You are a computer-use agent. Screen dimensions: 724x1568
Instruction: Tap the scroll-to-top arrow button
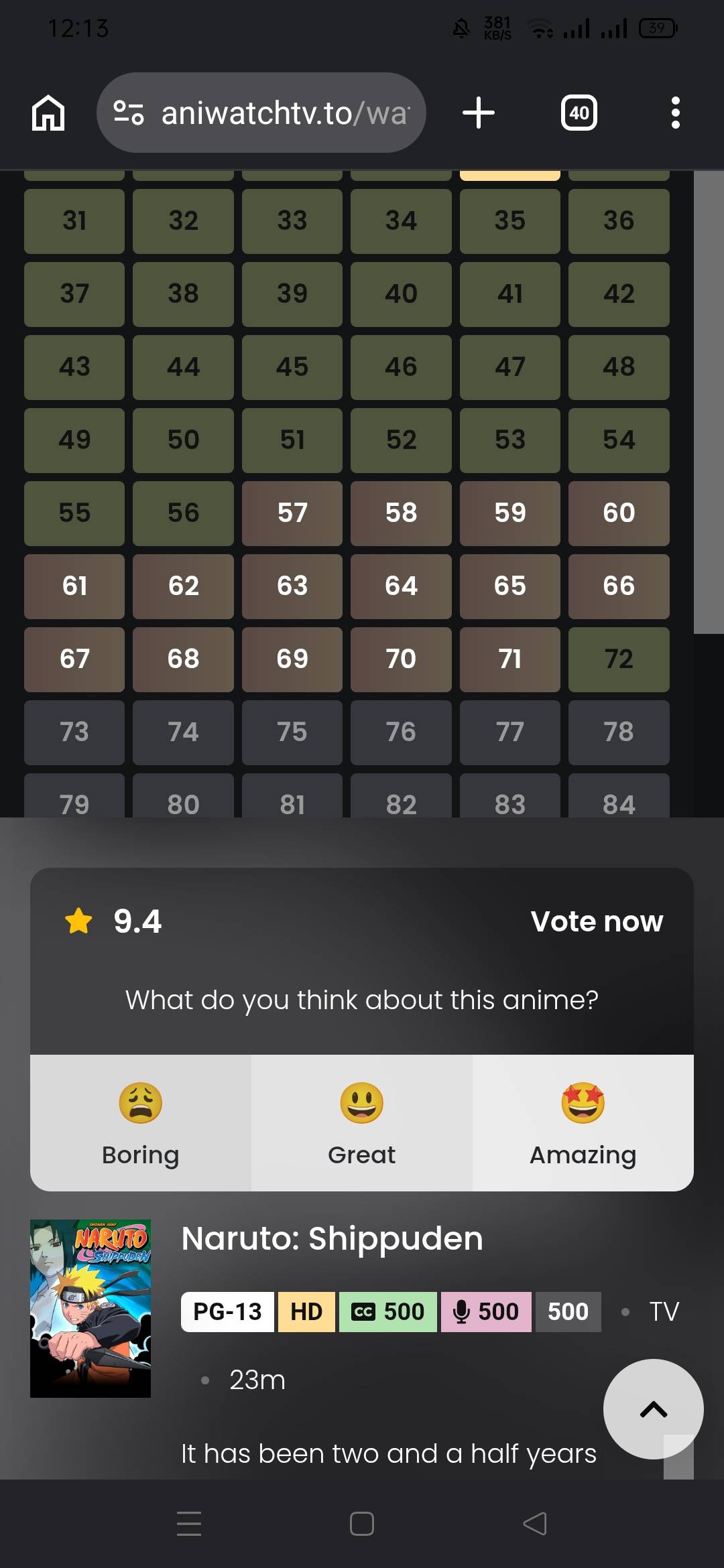click(x=653, y=1409)
